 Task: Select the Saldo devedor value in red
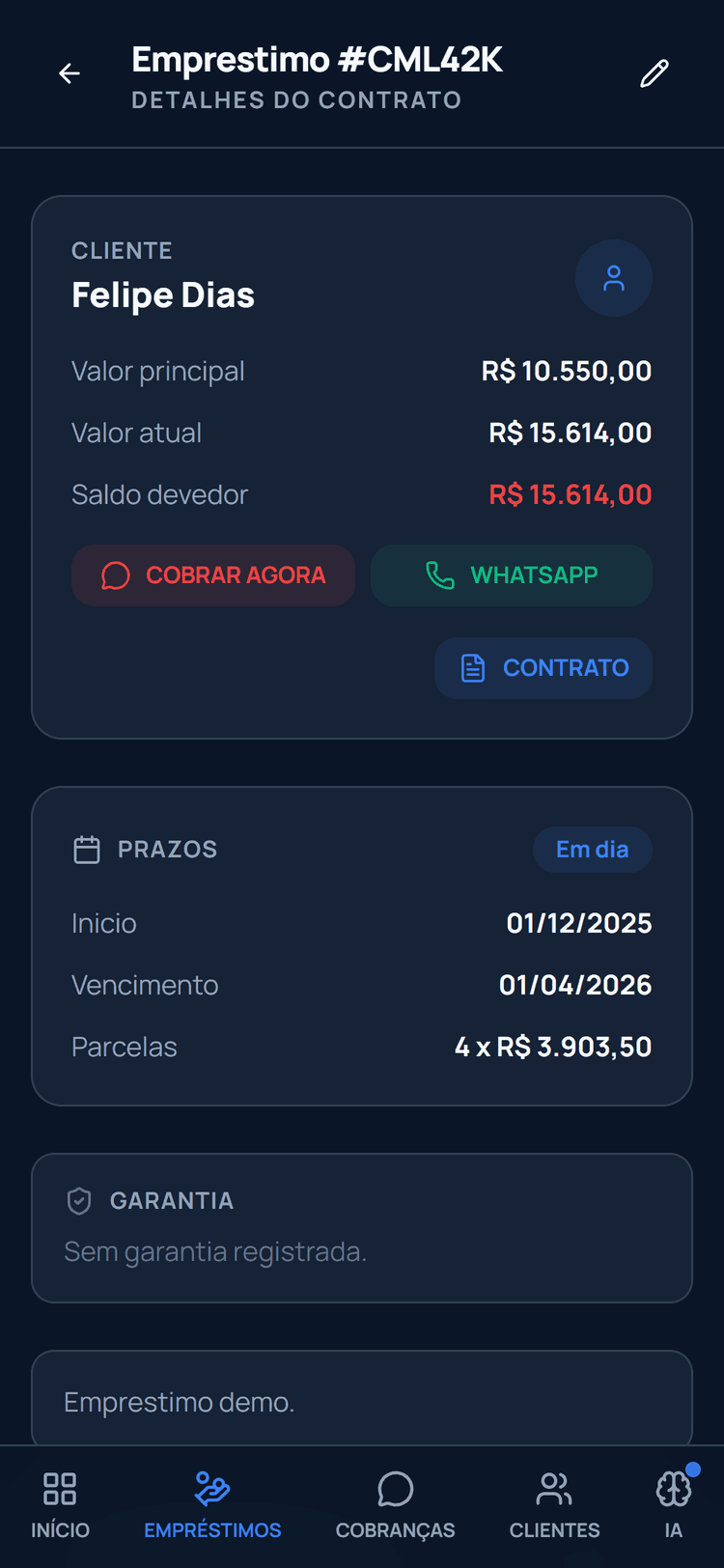[x=571, y=494]
